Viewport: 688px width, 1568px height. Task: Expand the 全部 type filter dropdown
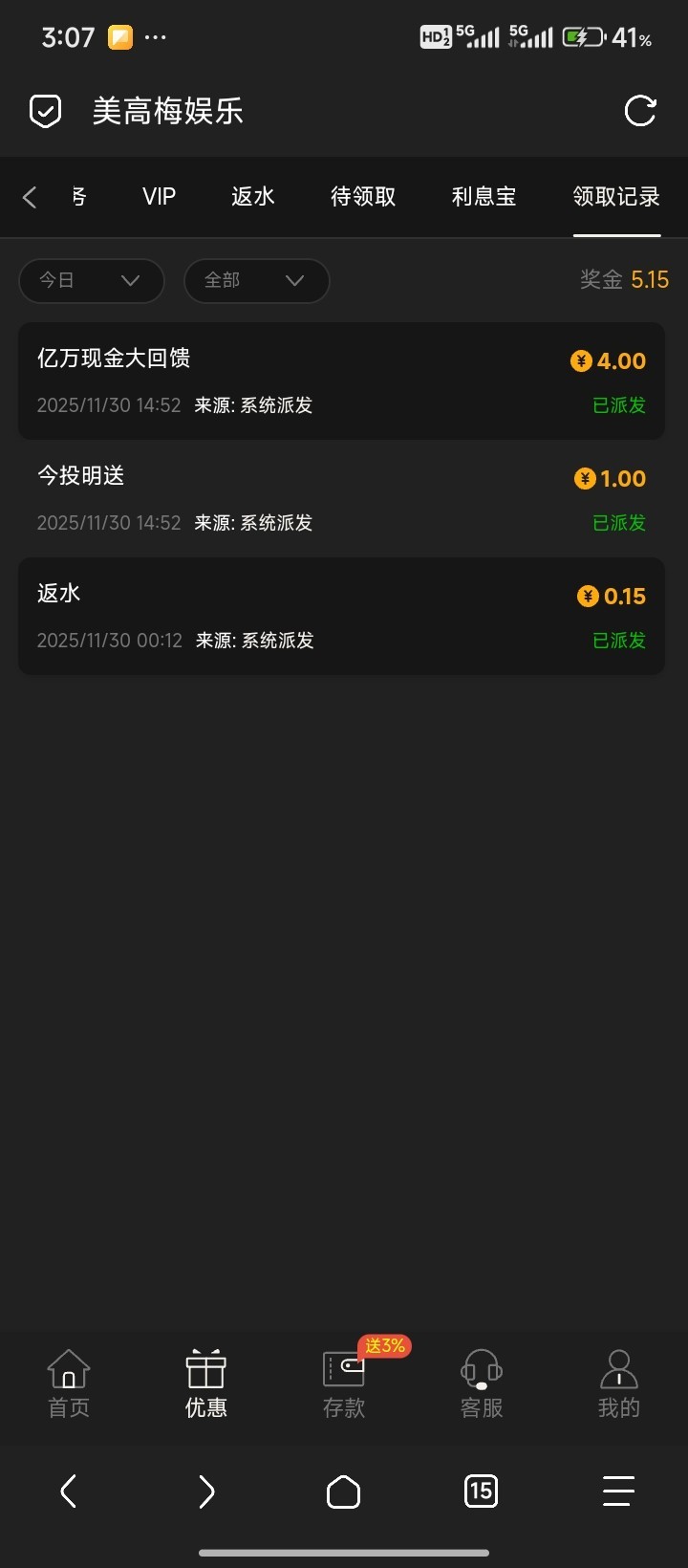(x=256, y=280)
